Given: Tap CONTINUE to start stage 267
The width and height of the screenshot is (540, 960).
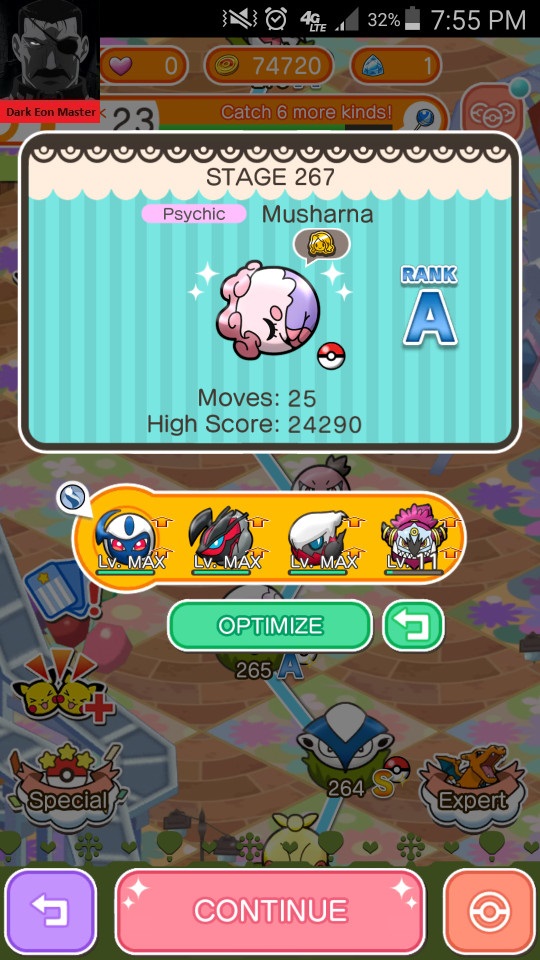Looking at the screenshot, I should [270, 910].
